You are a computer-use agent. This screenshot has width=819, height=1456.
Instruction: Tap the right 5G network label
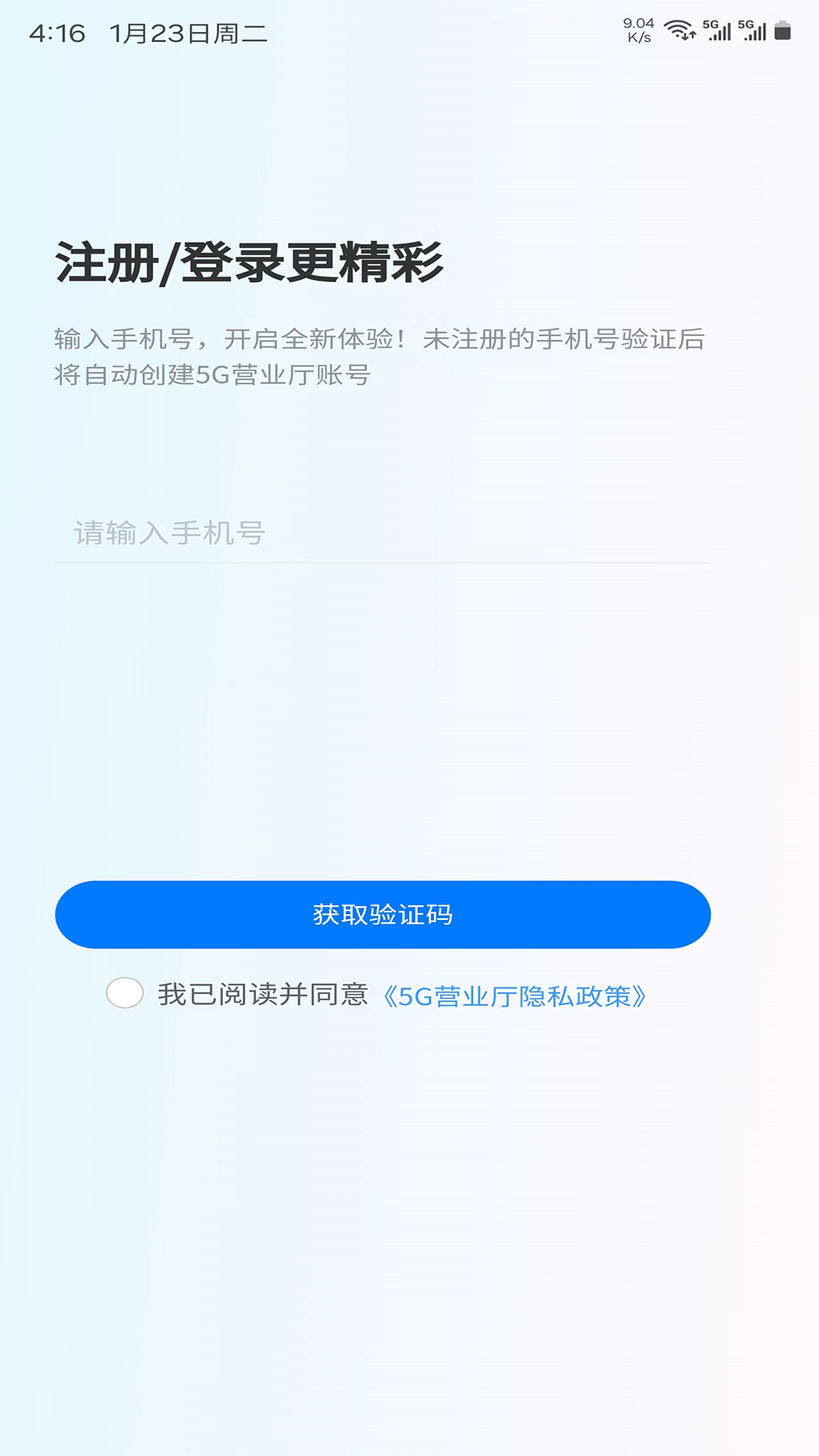[745, 24]
